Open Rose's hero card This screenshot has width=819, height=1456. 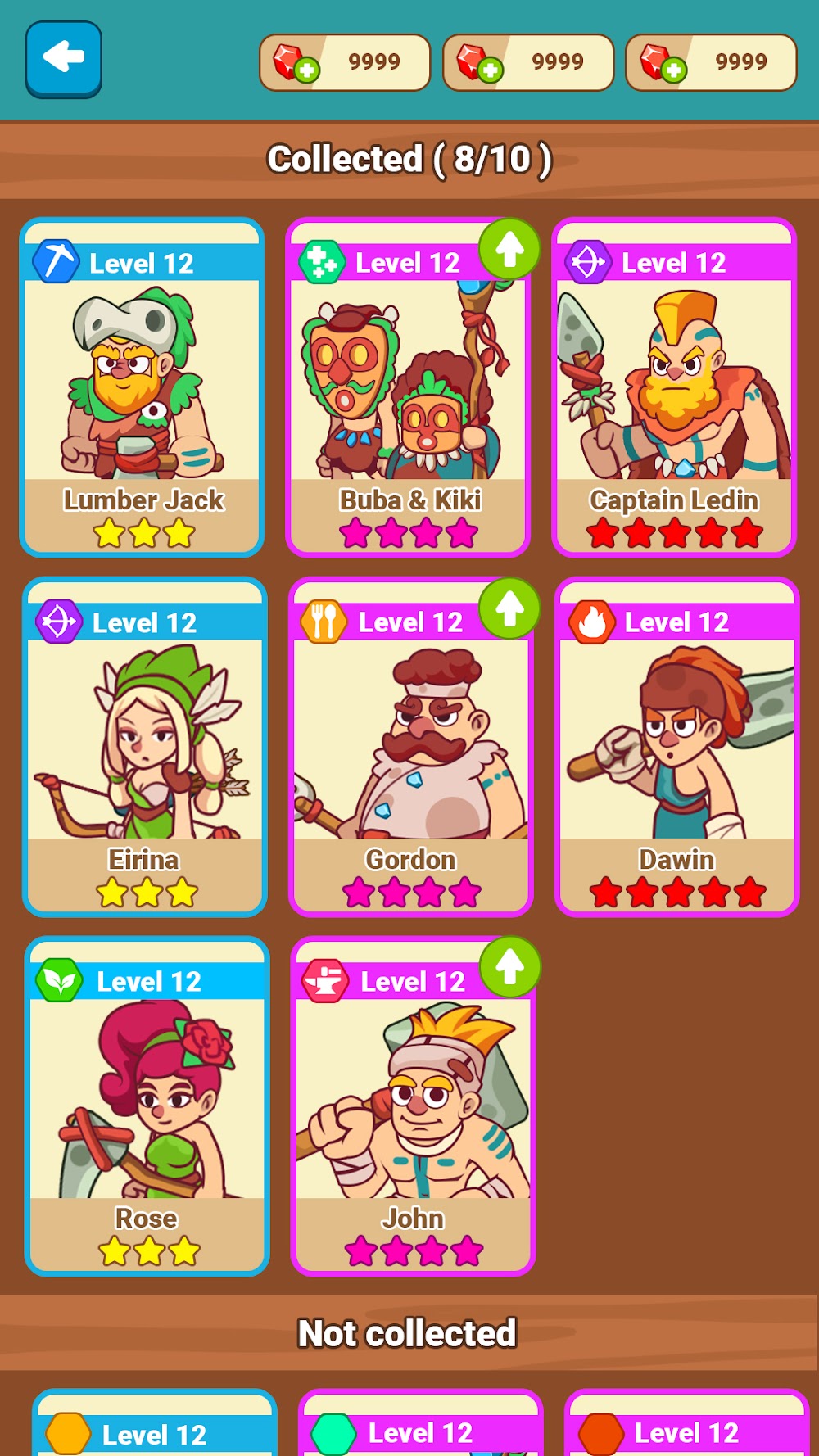(147, 1106)
